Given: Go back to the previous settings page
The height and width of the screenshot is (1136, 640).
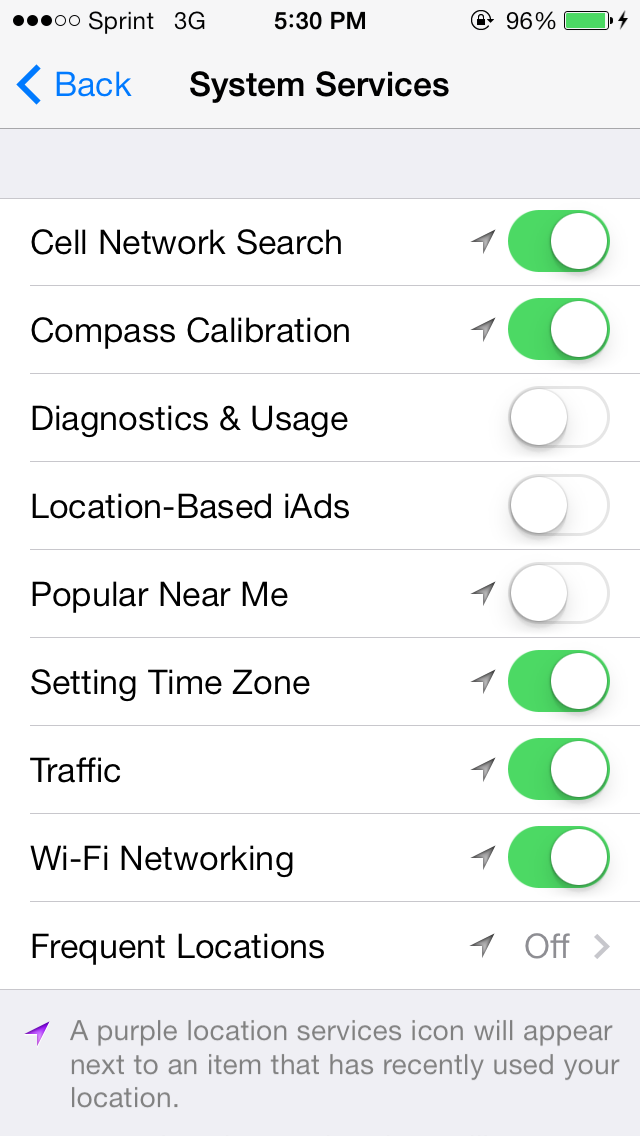Looking at the screenshot, I should (x=75, y=86).
